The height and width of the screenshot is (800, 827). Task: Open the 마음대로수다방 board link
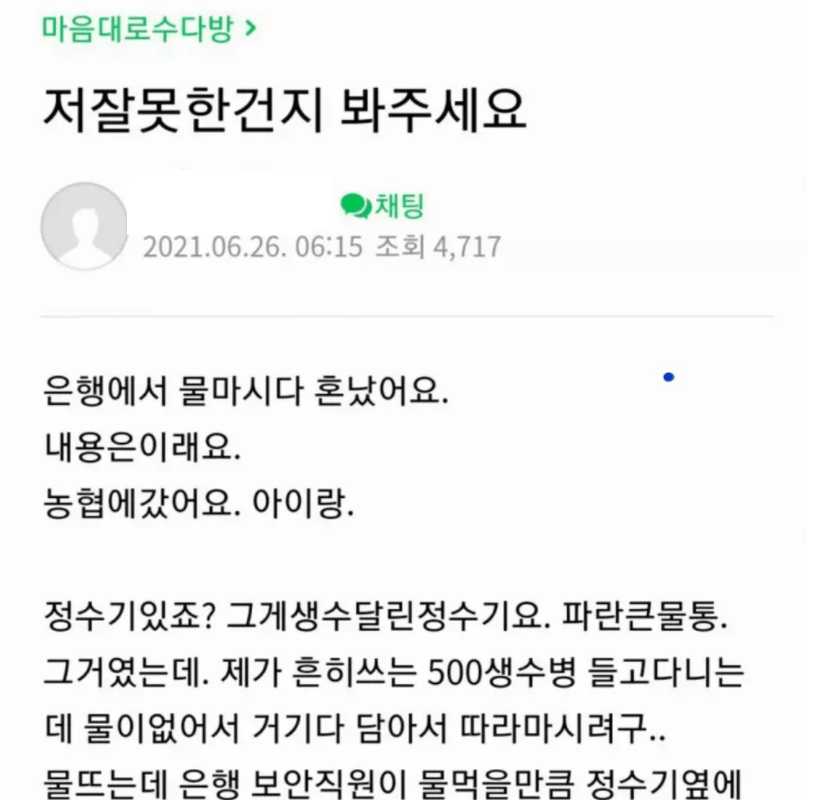(148, 28)
